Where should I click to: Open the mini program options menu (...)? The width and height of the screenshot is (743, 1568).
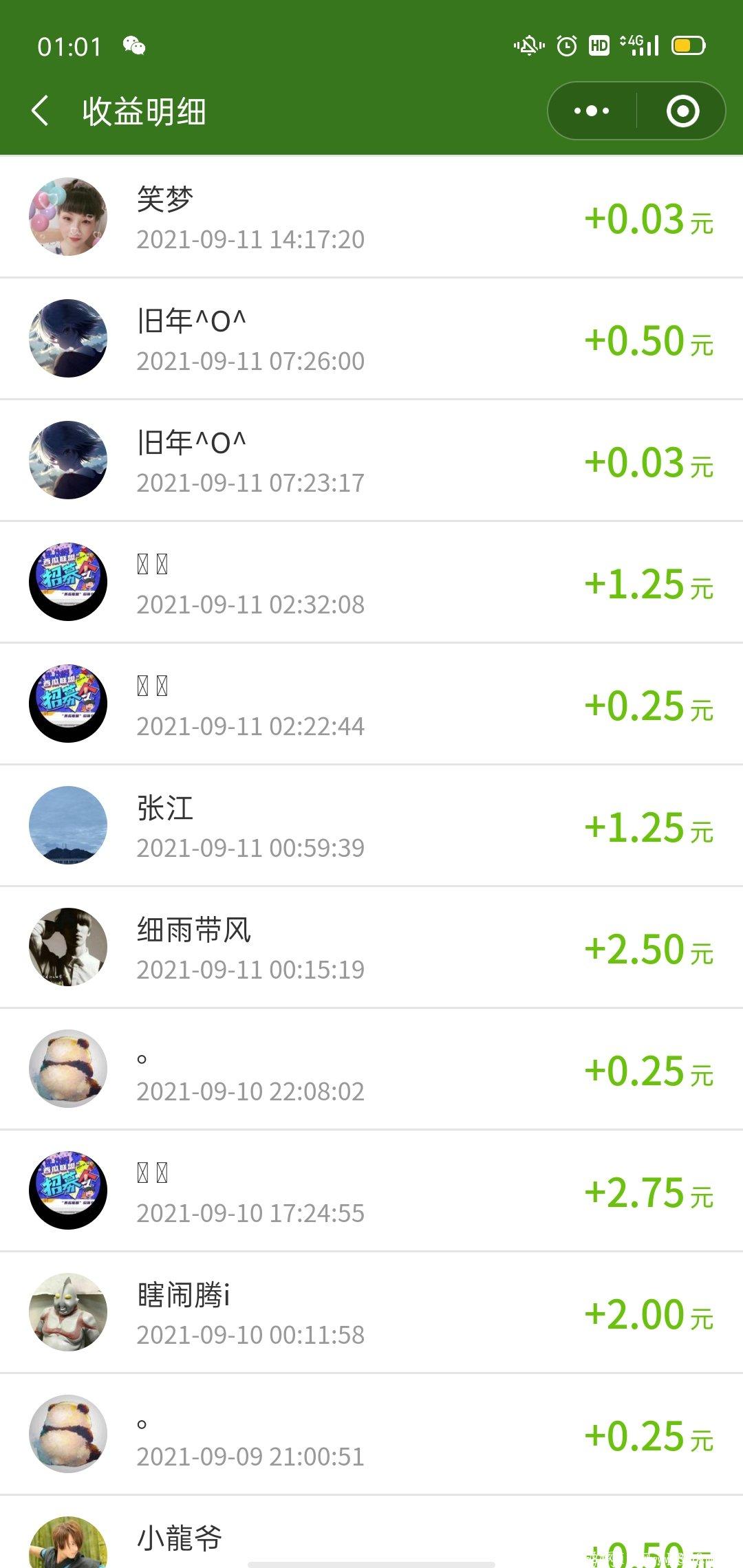(592, 111)
